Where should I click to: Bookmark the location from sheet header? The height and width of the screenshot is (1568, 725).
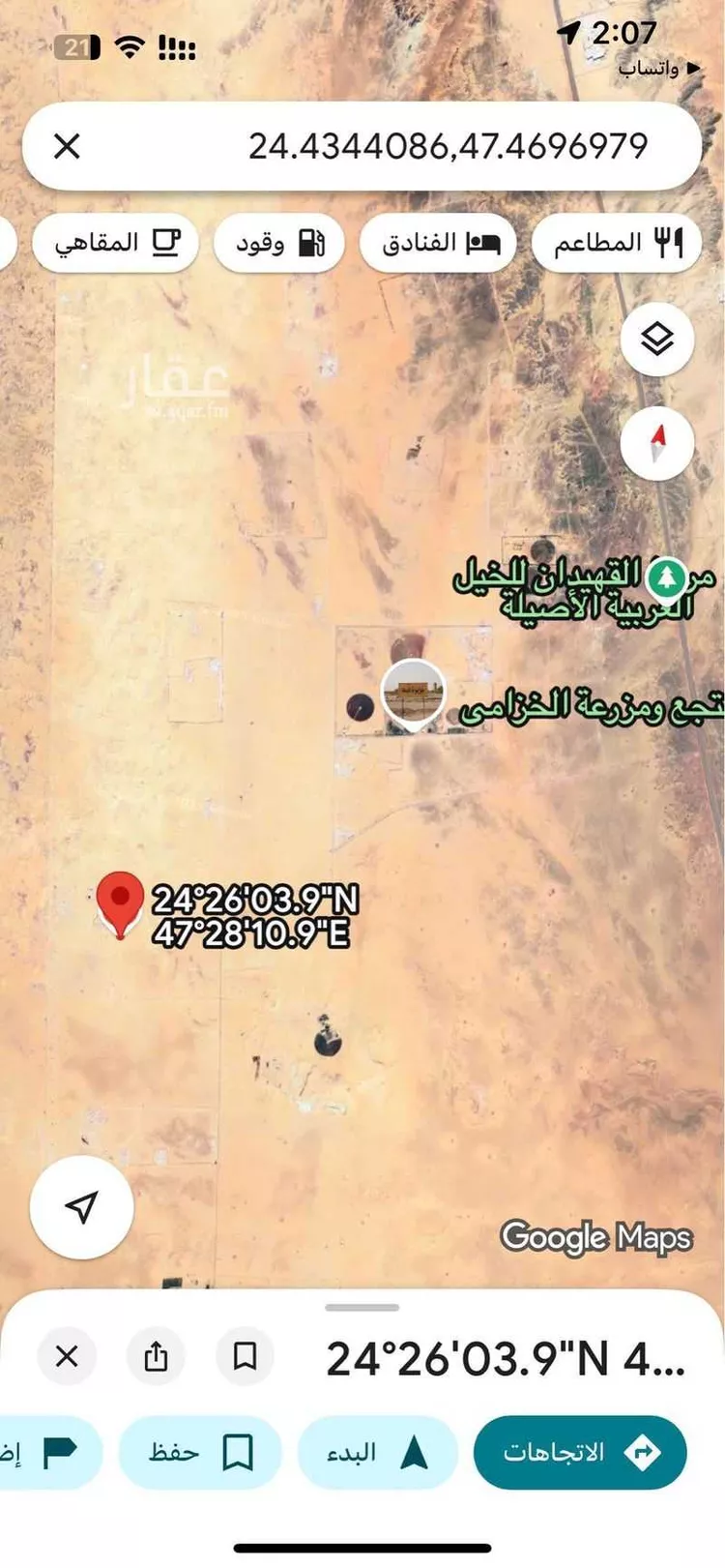click(246, 1356)
